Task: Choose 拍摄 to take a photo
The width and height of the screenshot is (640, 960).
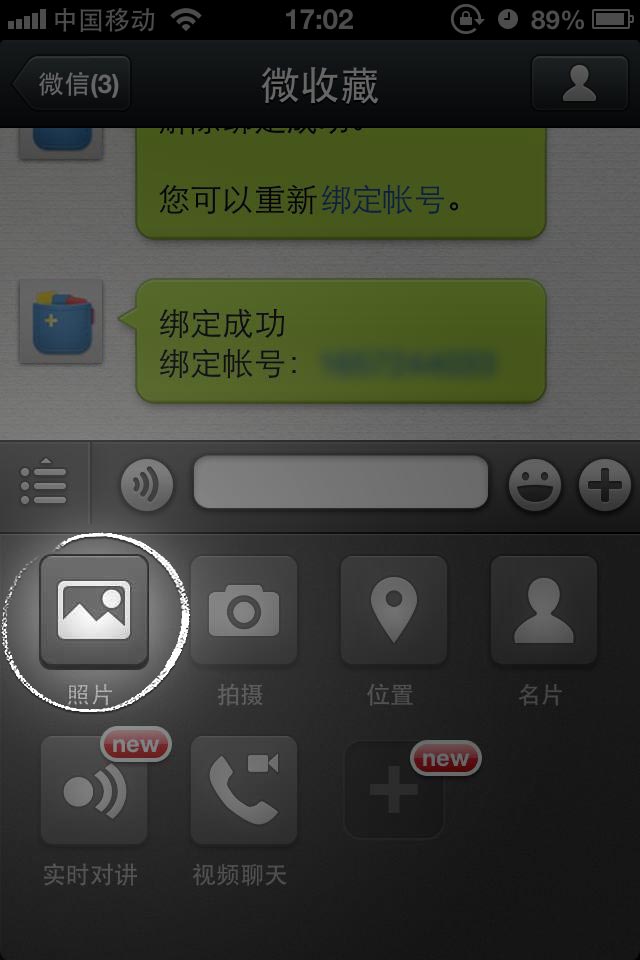Action: pos(244,611)
